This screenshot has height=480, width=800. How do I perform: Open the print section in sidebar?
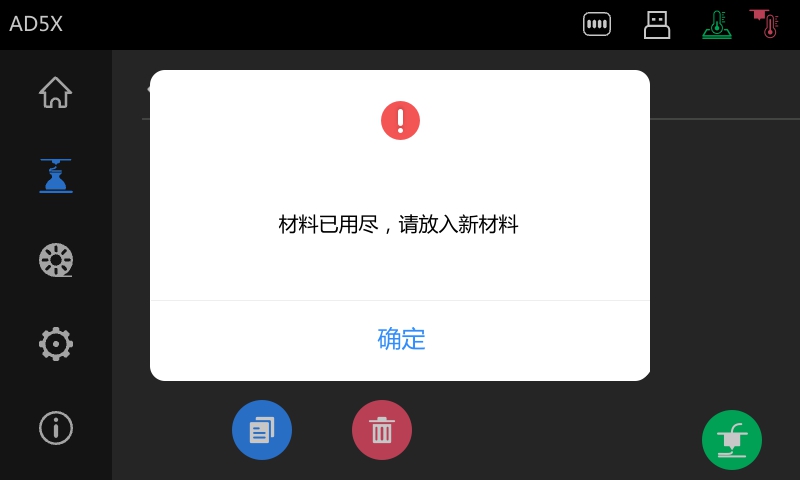(x=56, y=176)
